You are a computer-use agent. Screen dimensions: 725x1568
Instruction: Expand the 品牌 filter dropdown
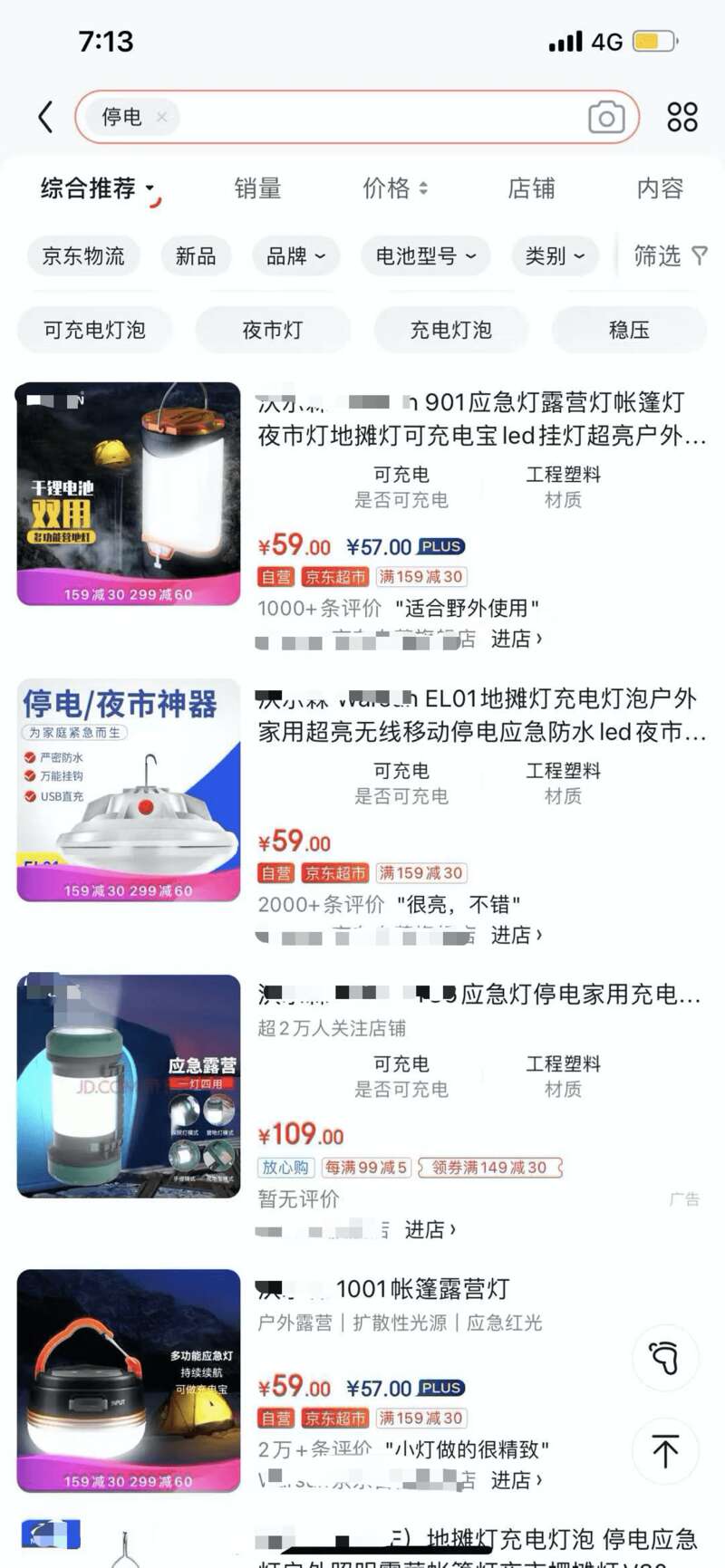[x=295, y=256]
